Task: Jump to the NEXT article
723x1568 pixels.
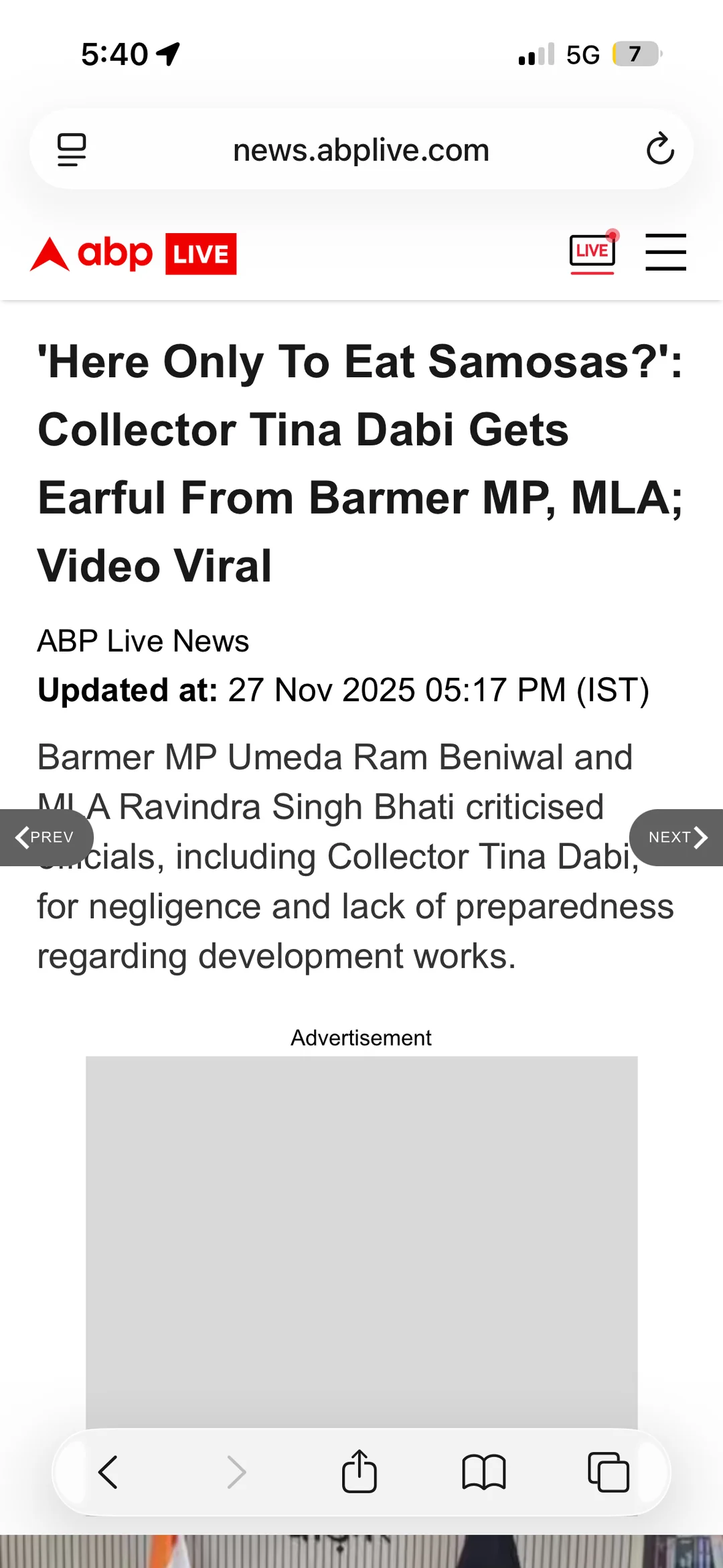Action: (677, 837)
